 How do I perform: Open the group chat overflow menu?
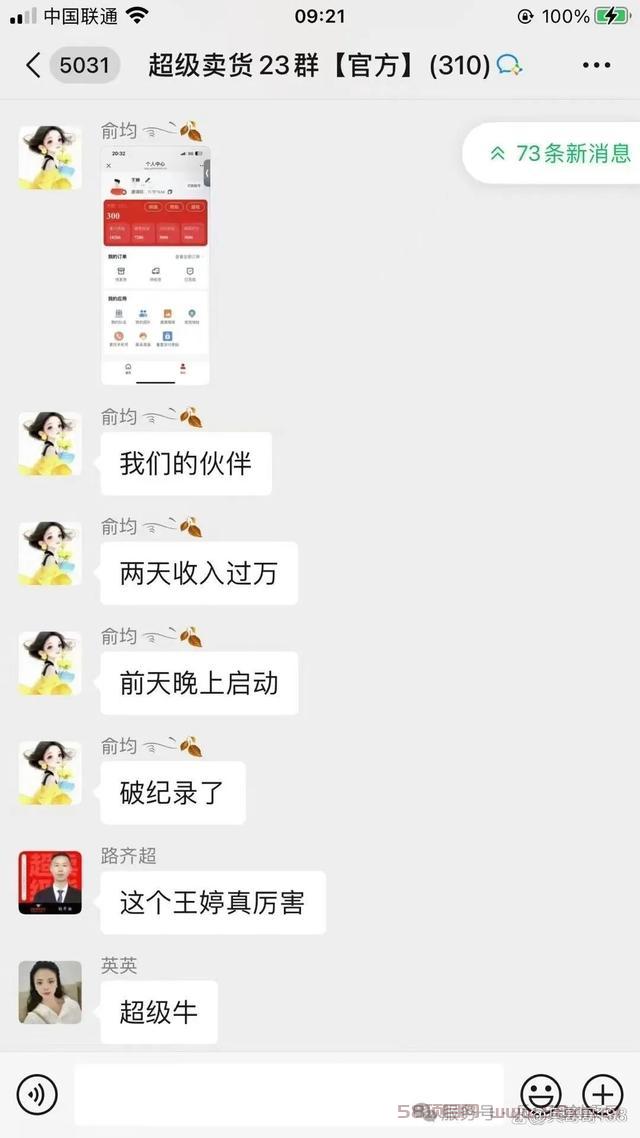(x=596, y=65)
